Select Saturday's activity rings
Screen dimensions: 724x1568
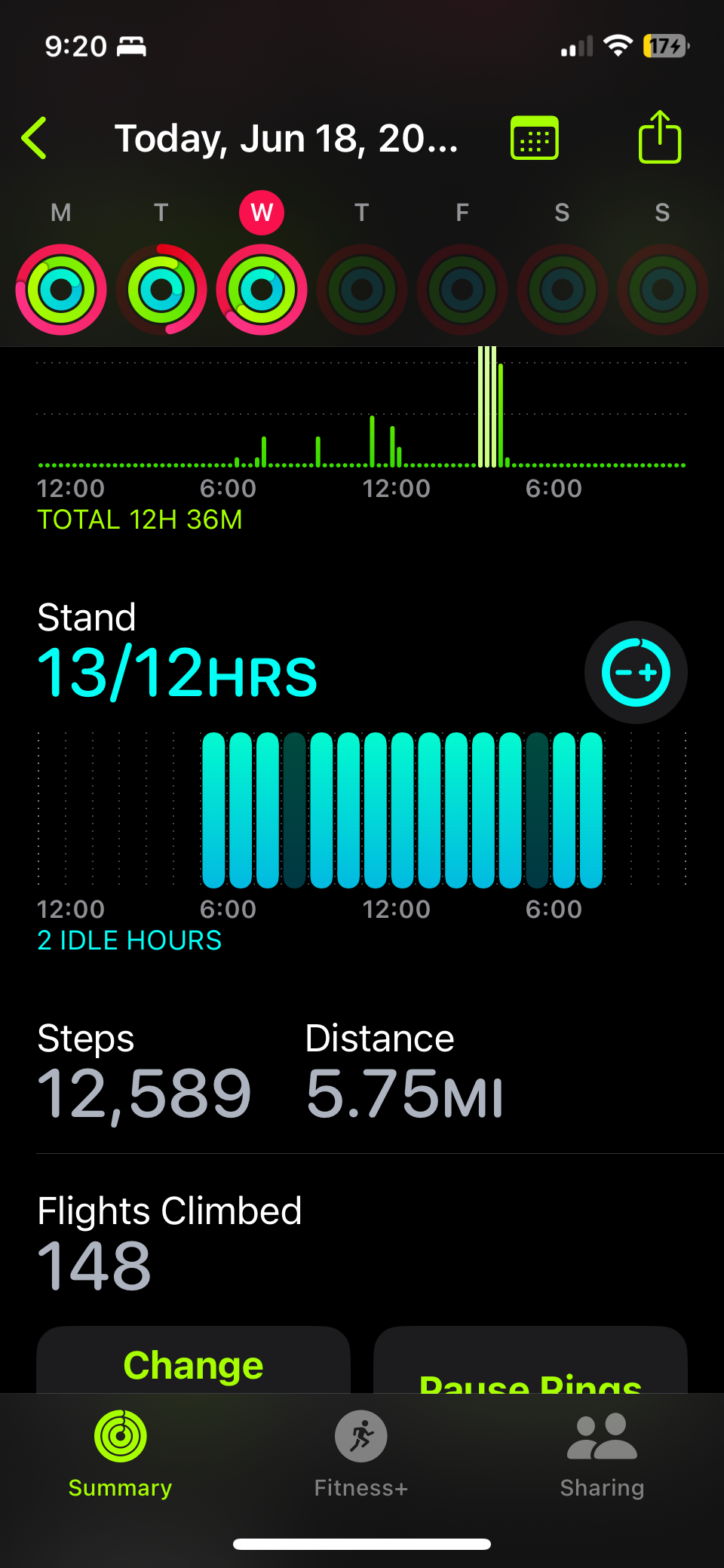(563, 290)
